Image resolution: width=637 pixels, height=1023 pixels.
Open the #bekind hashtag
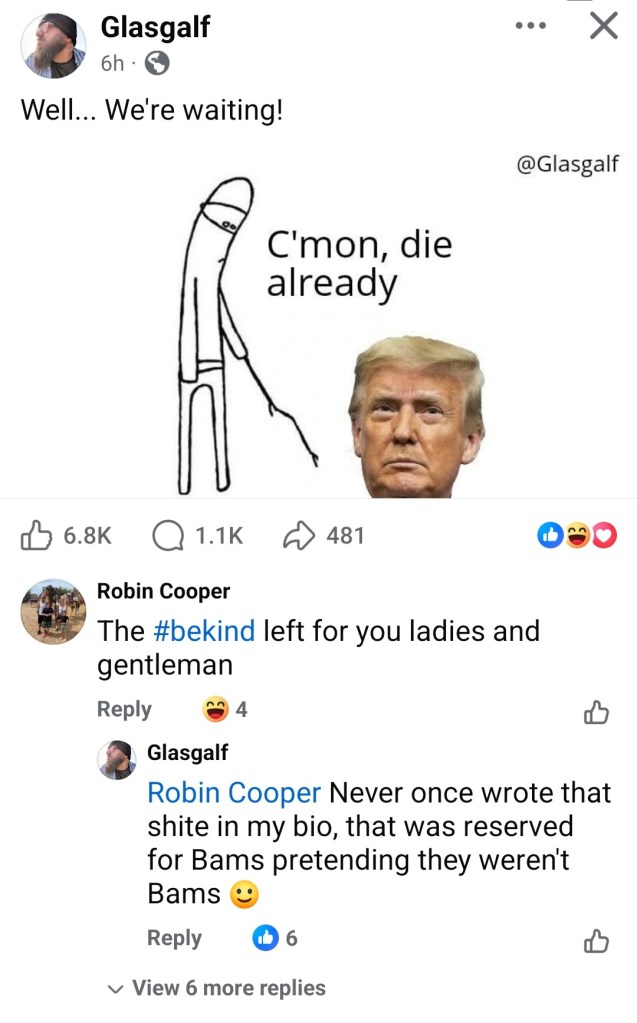pyautogui.click(x=205, y=631)
